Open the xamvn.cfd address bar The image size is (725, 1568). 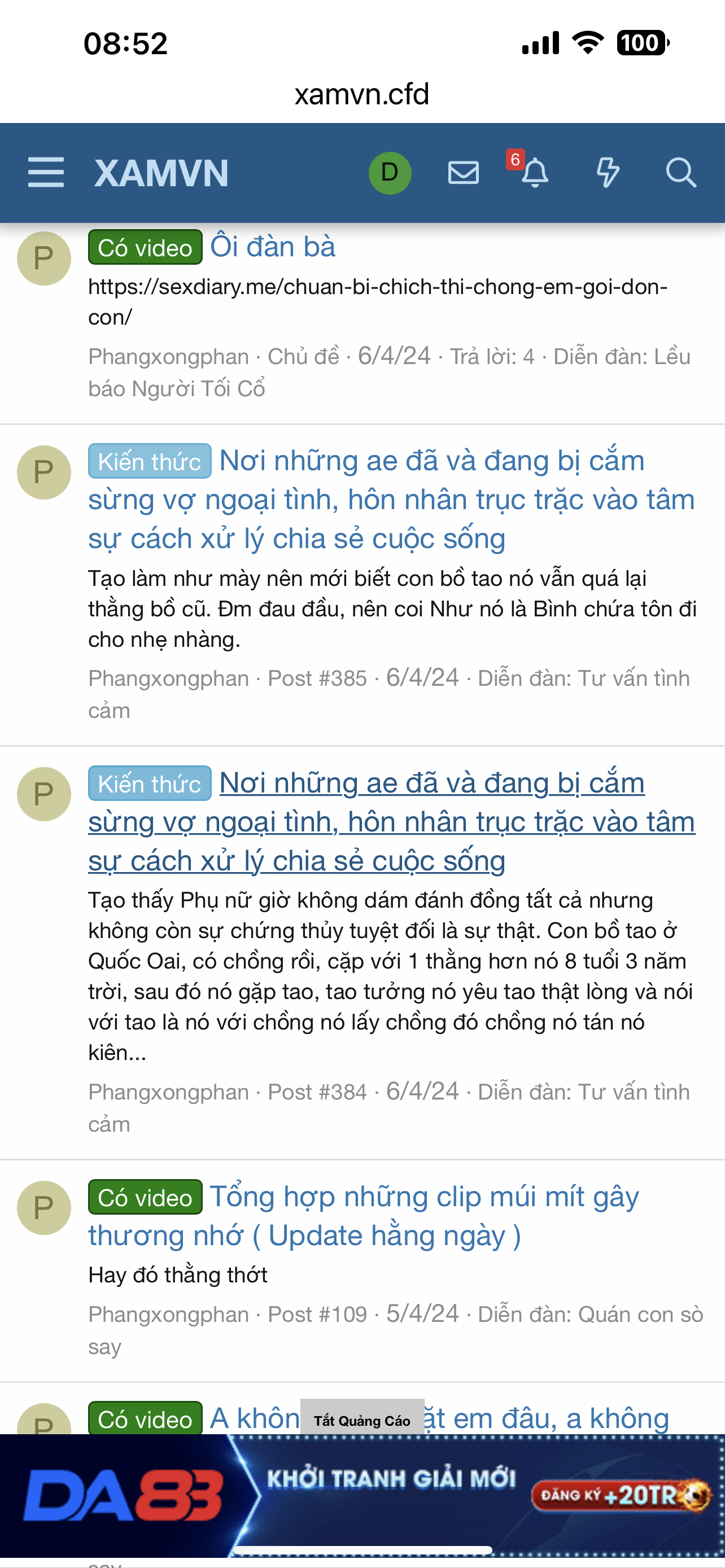point(362,94)
